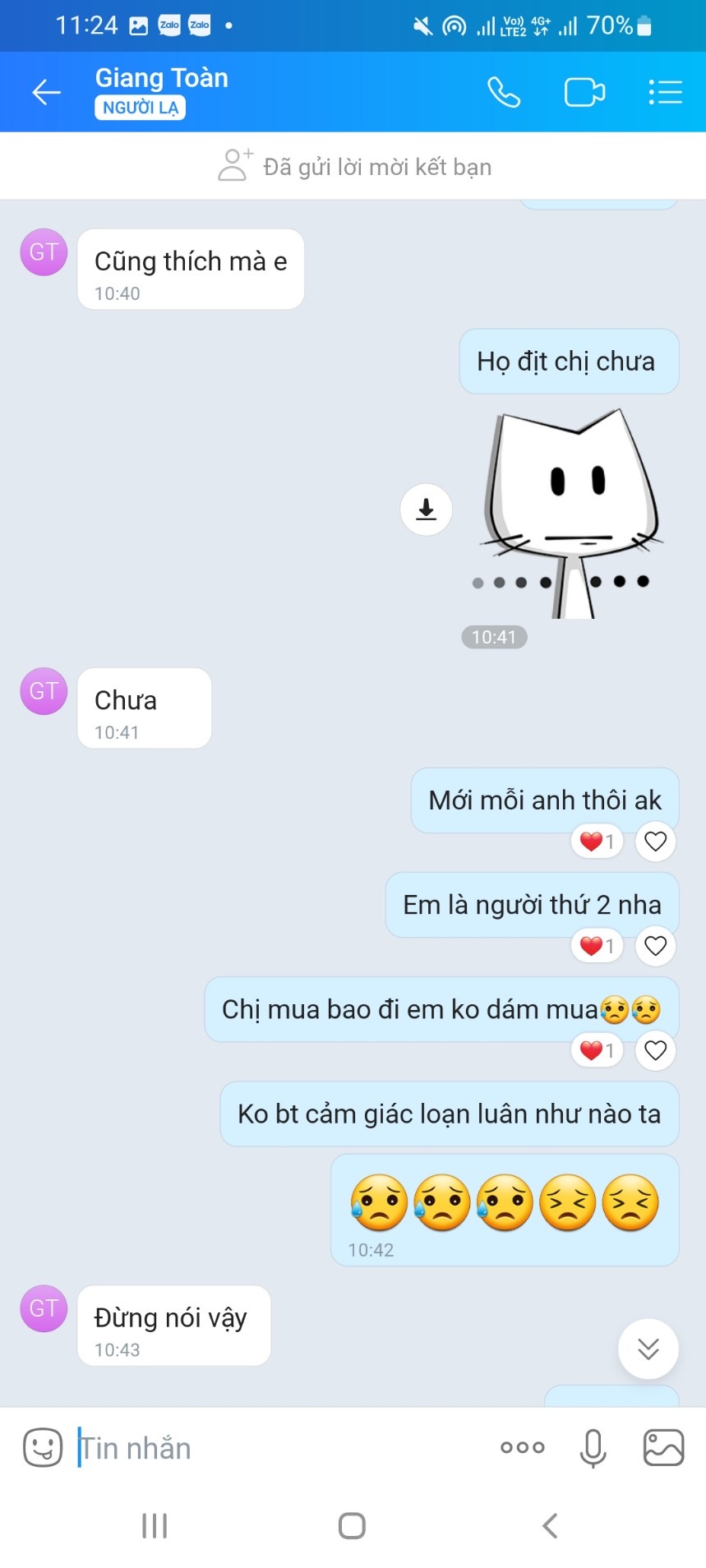This screenshot has height=1568, width=706.
Task: Go to the phone's home screen
Action: tap(352, 1526)
